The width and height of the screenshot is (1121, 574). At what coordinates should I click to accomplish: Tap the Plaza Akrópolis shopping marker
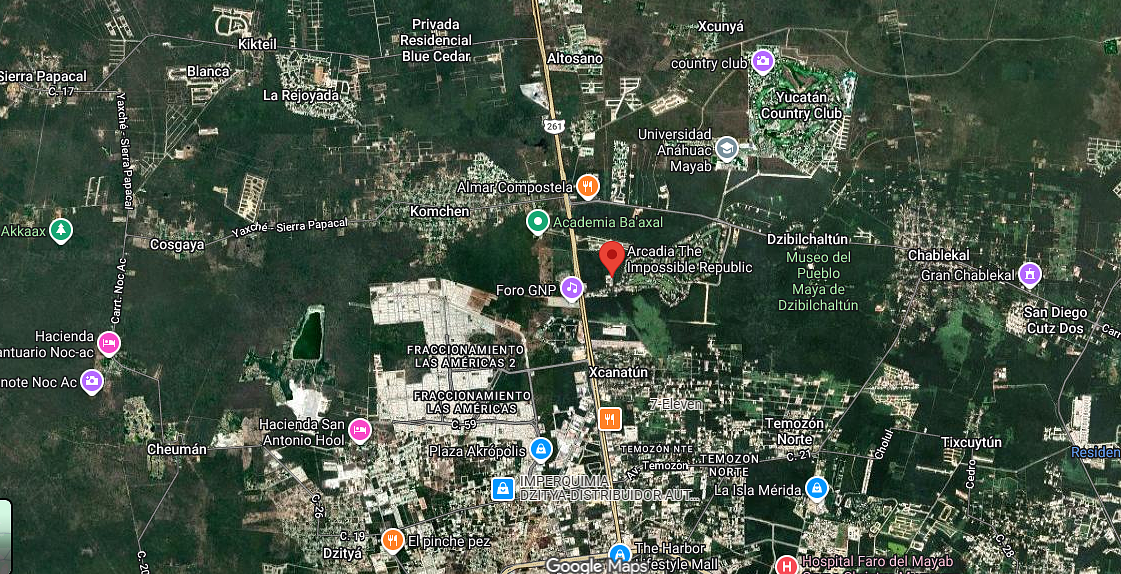point(540,450)
